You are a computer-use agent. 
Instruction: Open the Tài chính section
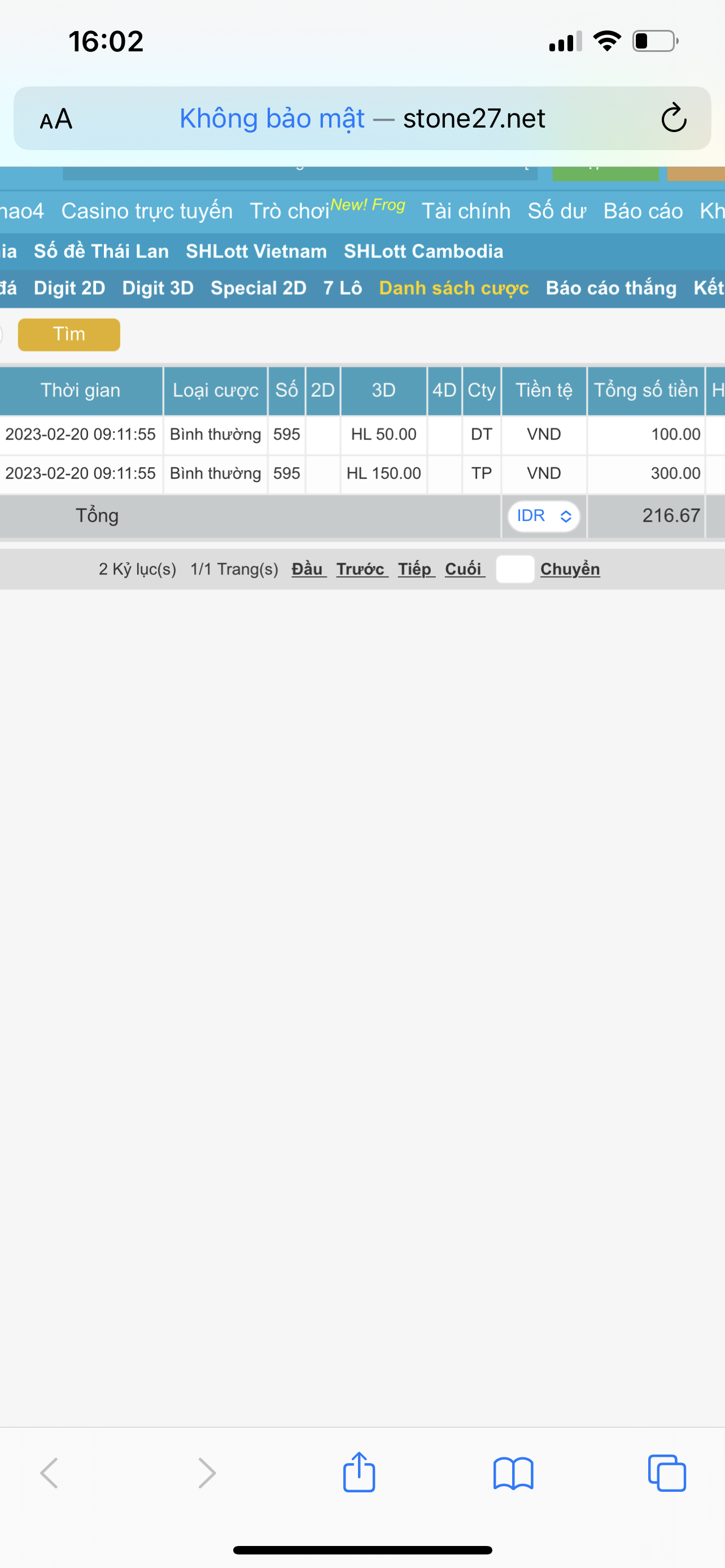pyautogui.click(x=466, y=211)
